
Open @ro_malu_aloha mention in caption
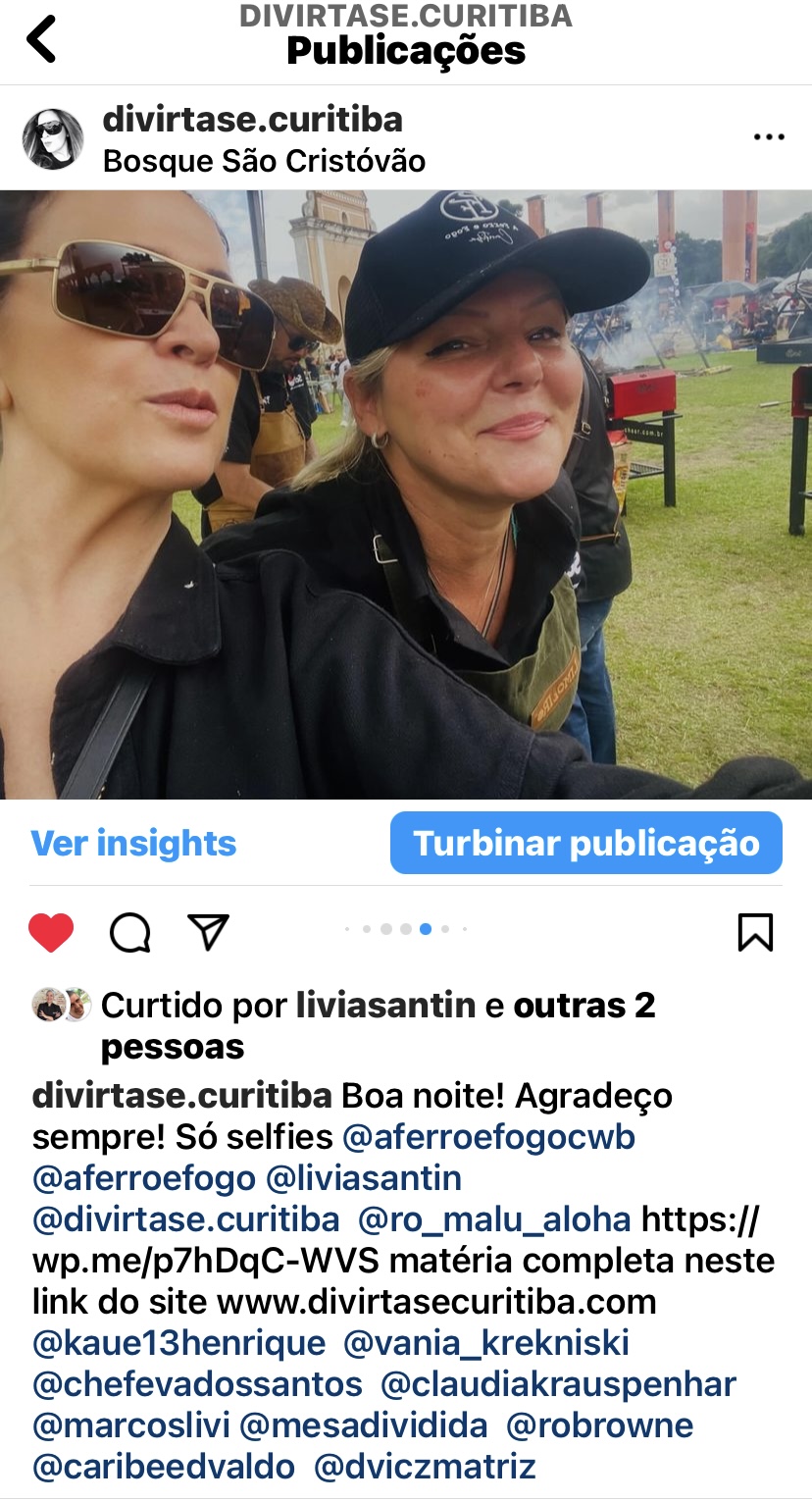tap(494, 1219)
